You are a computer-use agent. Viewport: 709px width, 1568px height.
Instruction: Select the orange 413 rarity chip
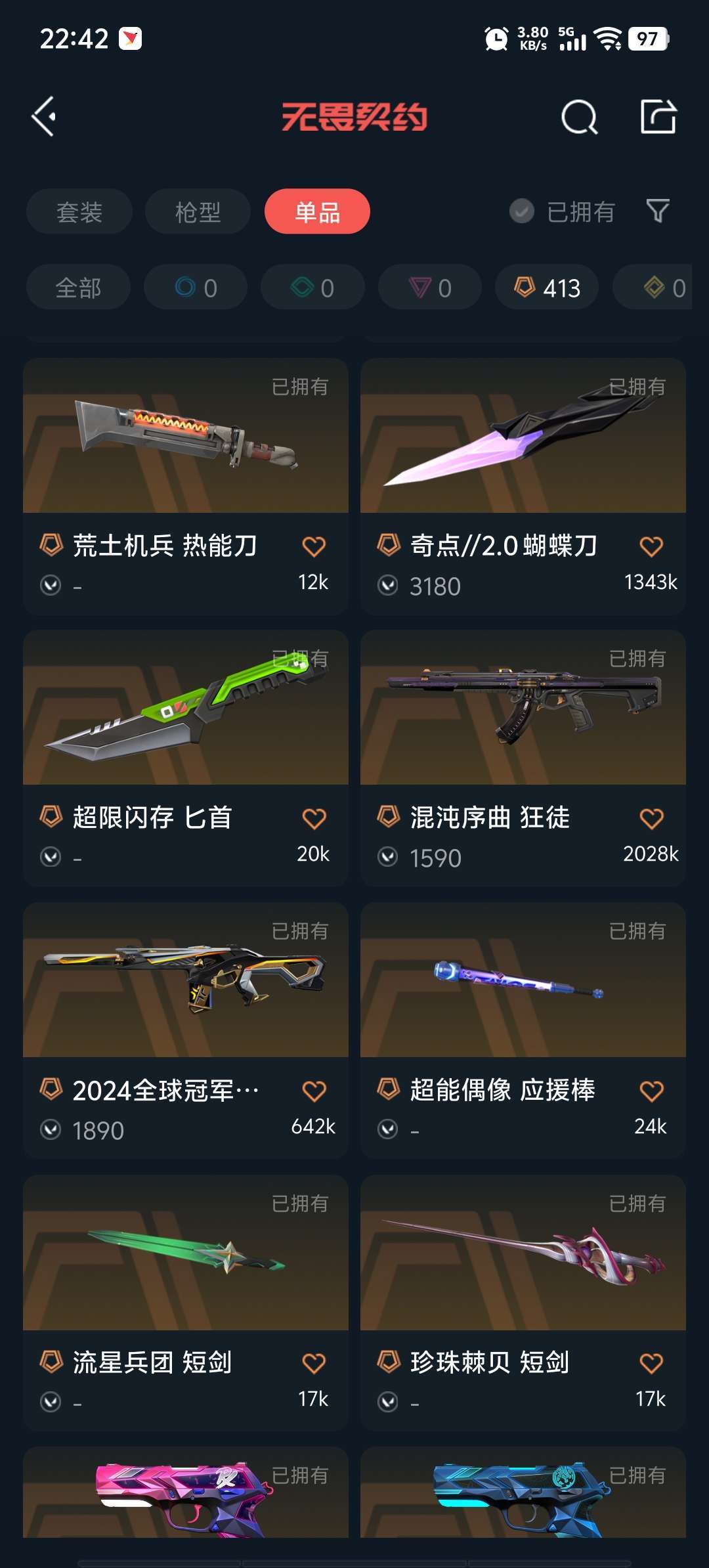(547, 288)
